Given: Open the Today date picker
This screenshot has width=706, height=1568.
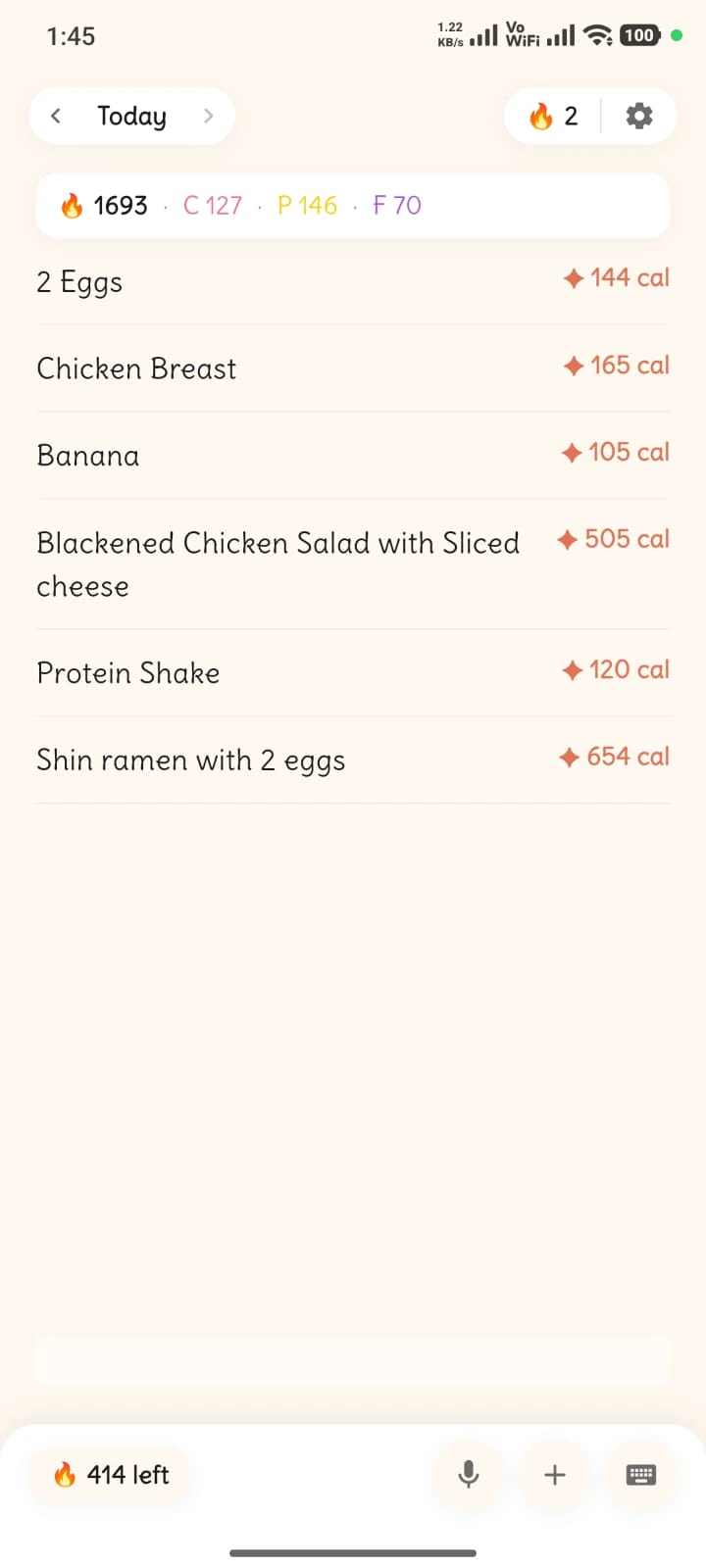Looking at the screenshot, I should 131,116.
